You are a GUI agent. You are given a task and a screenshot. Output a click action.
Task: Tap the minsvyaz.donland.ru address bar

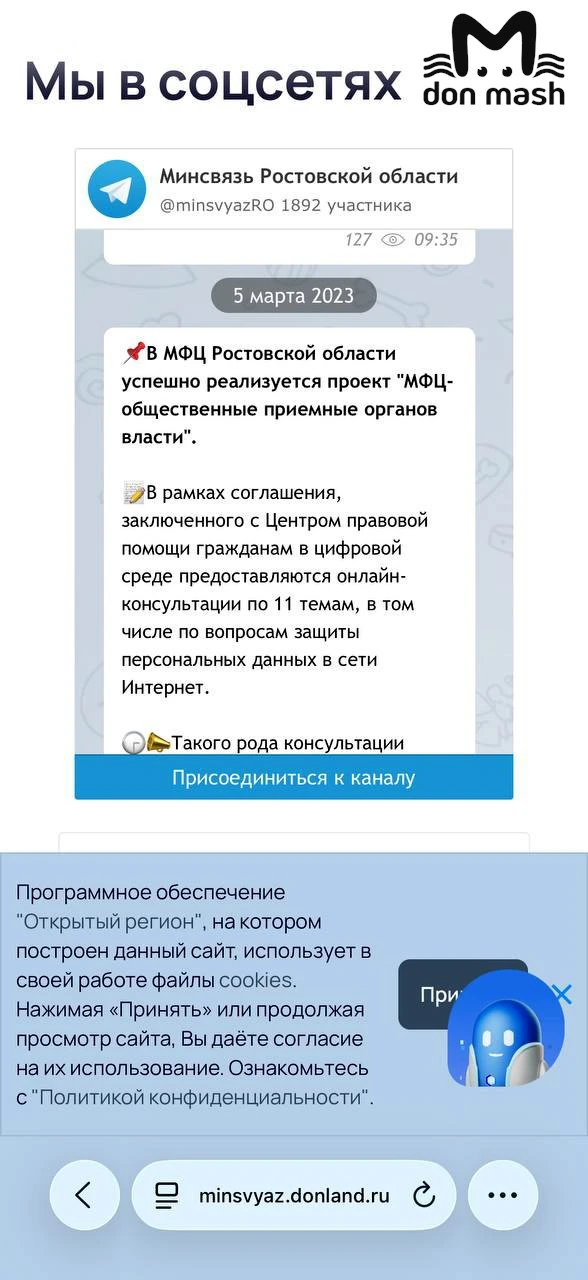293,1195
